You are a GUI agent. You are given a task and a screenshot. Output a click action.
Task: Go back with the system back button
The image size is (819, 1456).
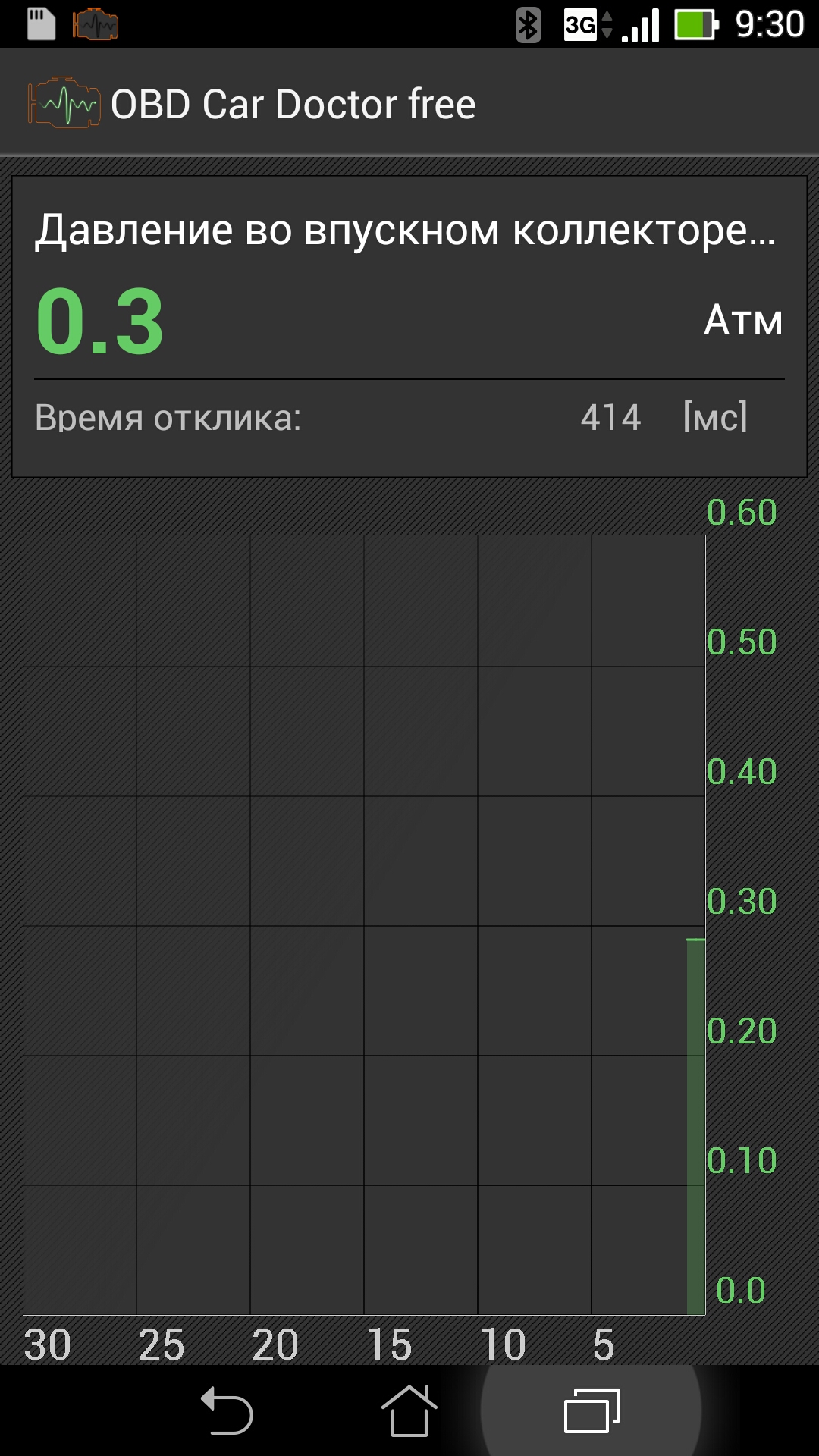coord(227,1411)
